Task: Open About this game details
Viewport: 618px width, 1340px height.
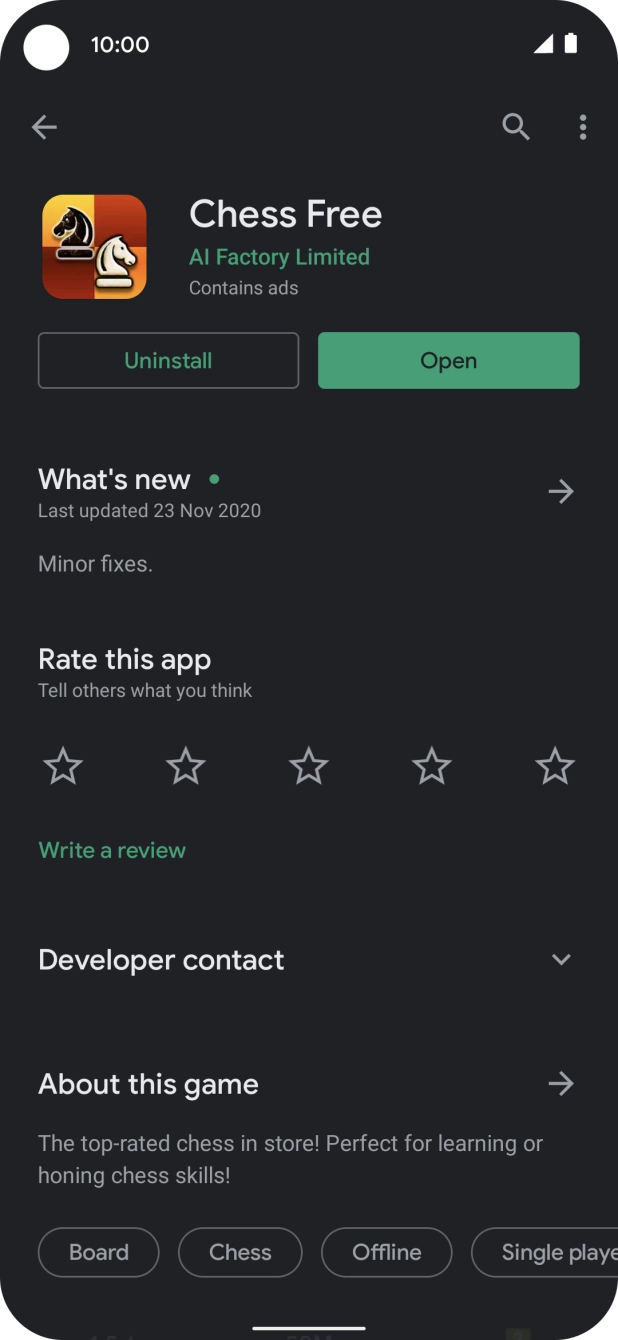Action: tap(561, 1083)
